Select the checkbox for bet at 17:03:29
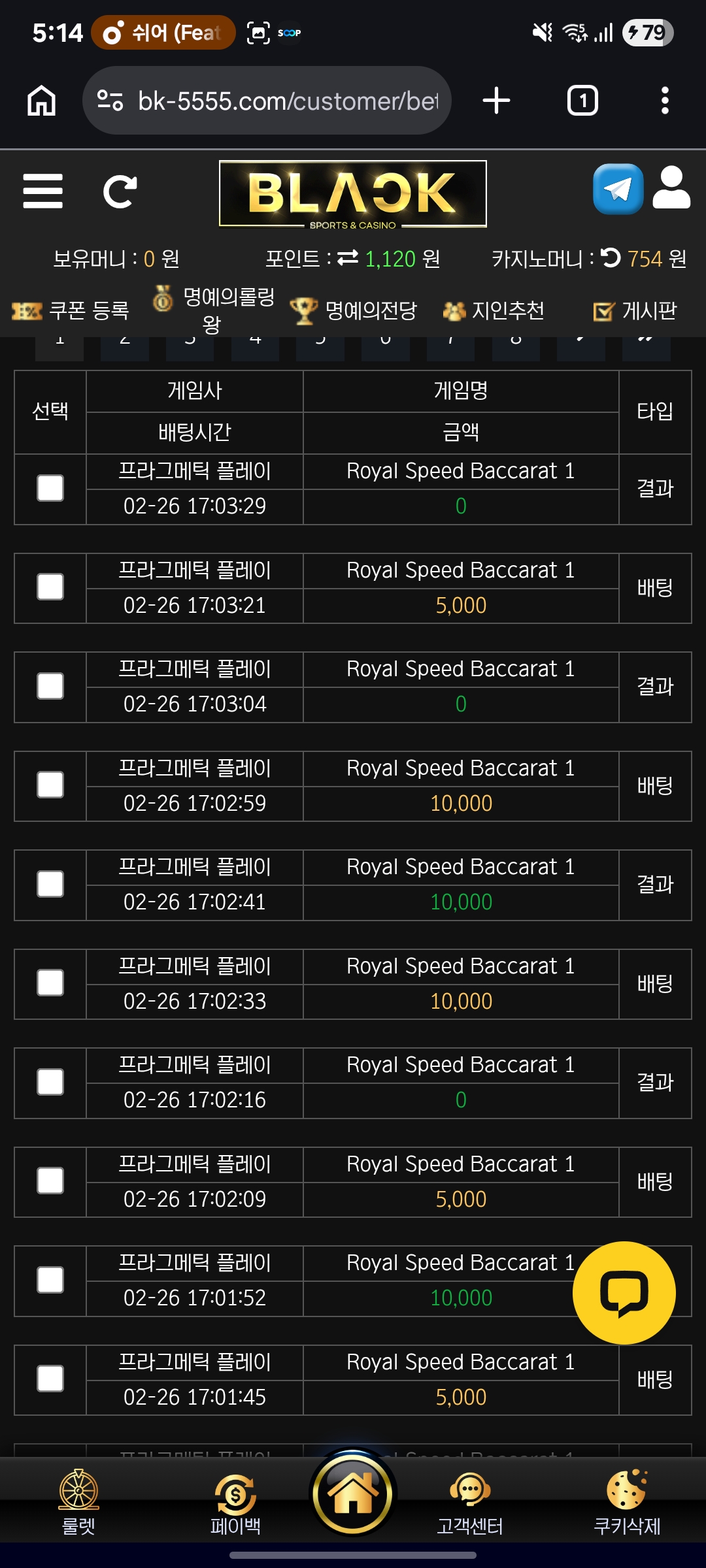 pos(50,488)
